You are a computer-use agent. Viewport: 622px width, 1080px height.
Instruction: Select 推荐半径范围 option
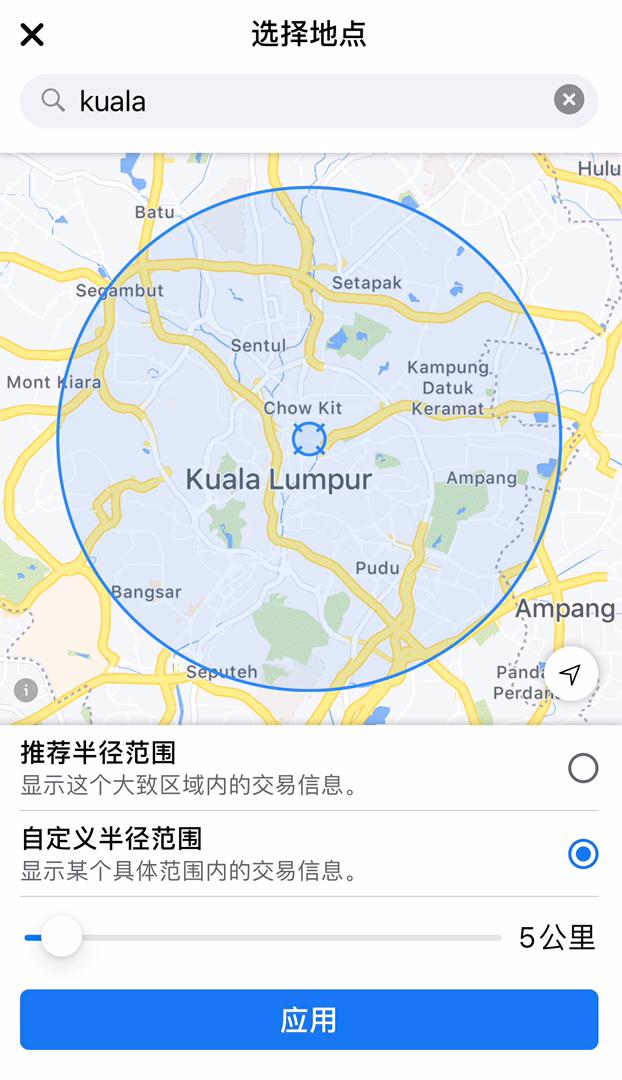(583, 768)
